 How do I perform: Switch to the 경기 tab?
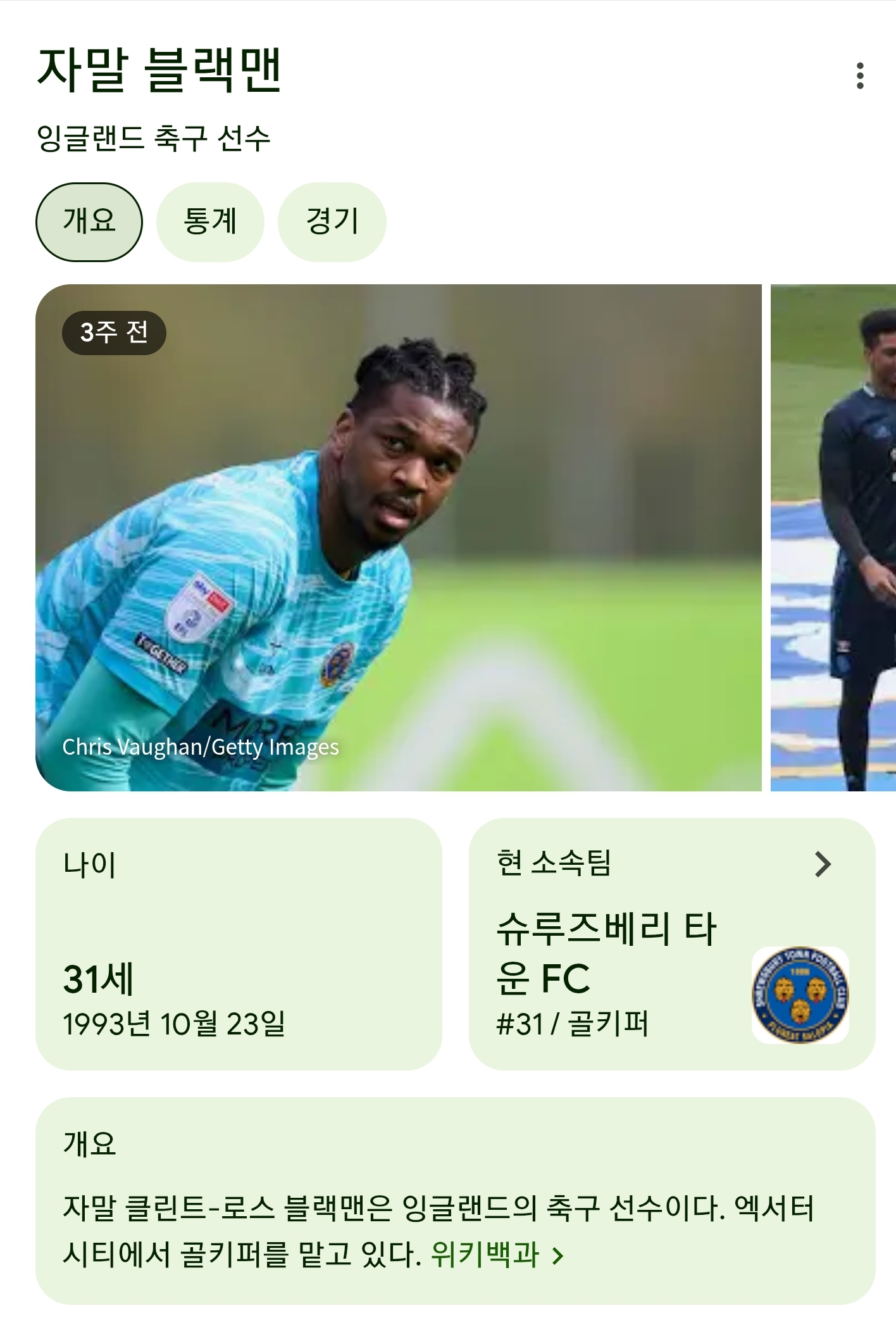(x=332, y=222)
